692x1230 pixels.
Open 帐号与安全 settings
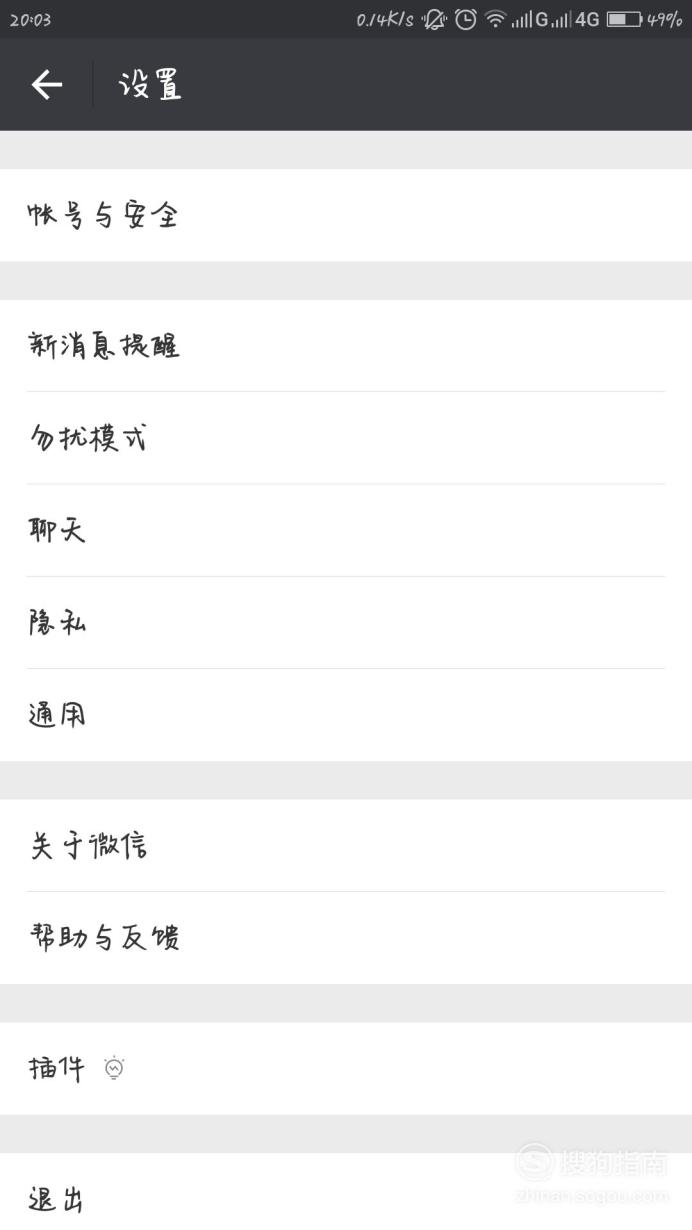click(346, 215)
